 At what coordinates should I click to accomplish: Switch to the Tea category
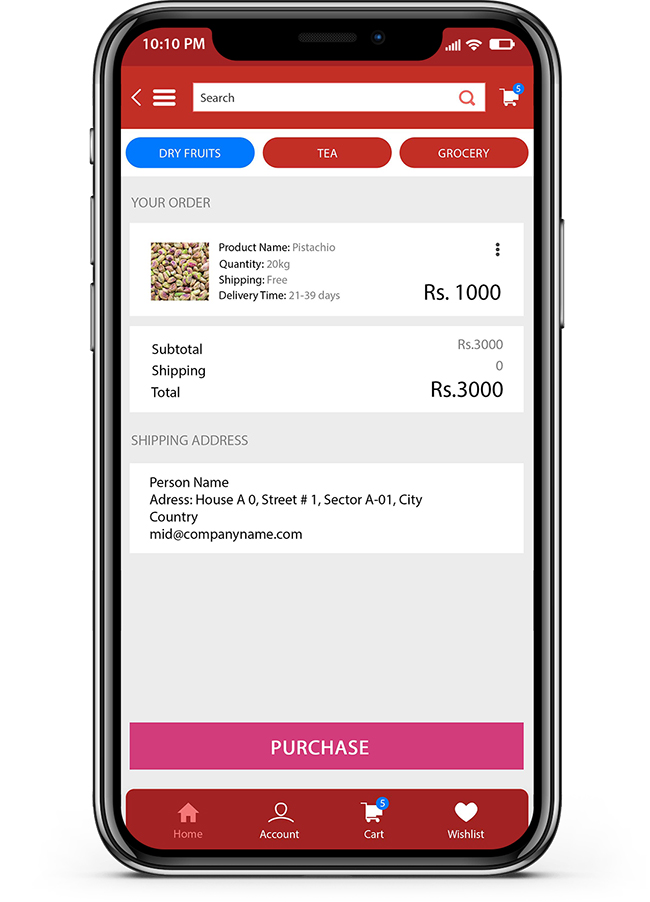click(327, 153)
